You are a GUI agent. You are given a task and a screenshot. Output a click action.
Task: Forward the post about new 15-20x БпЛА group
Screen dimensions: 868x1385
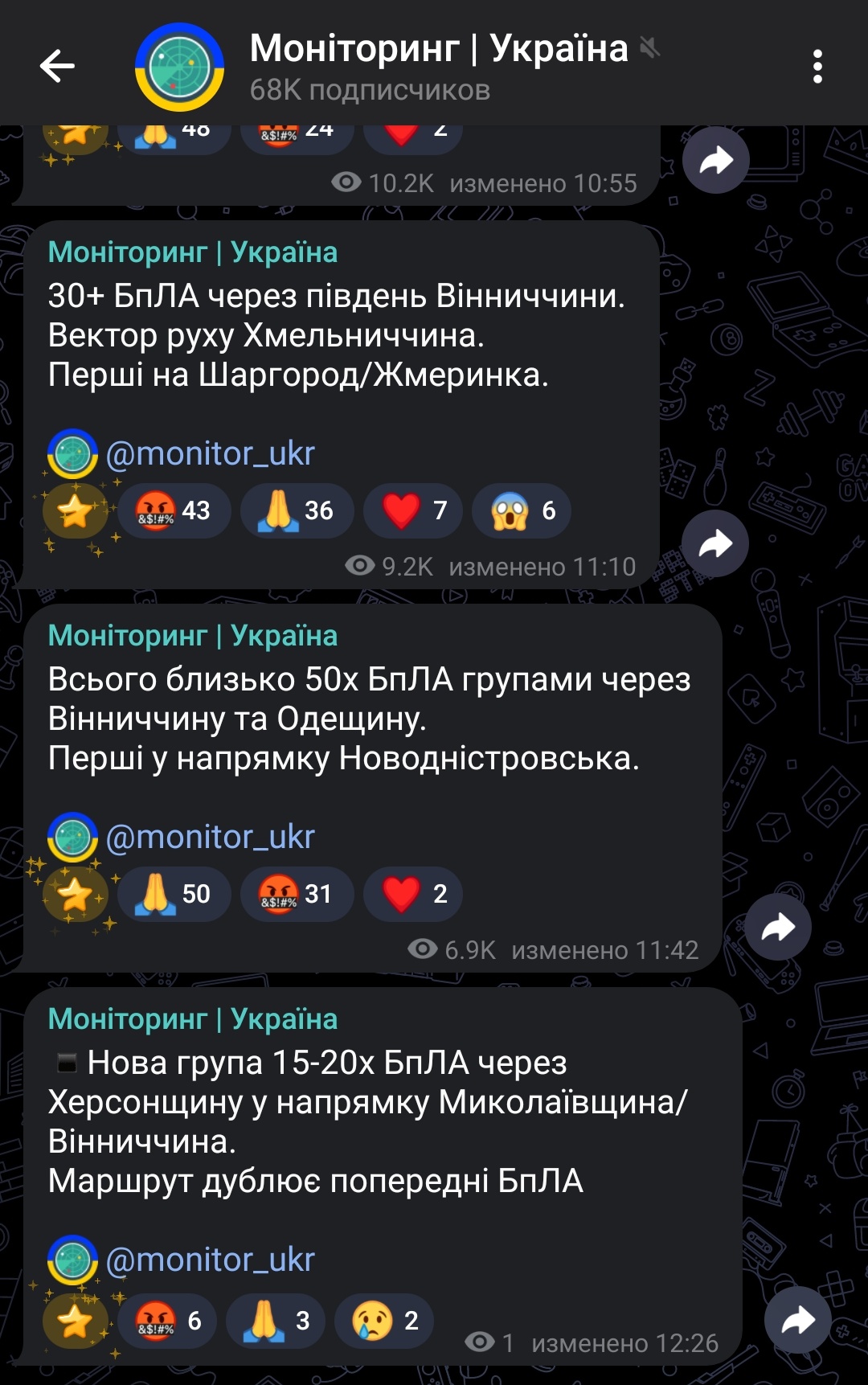coord(797,1320)
